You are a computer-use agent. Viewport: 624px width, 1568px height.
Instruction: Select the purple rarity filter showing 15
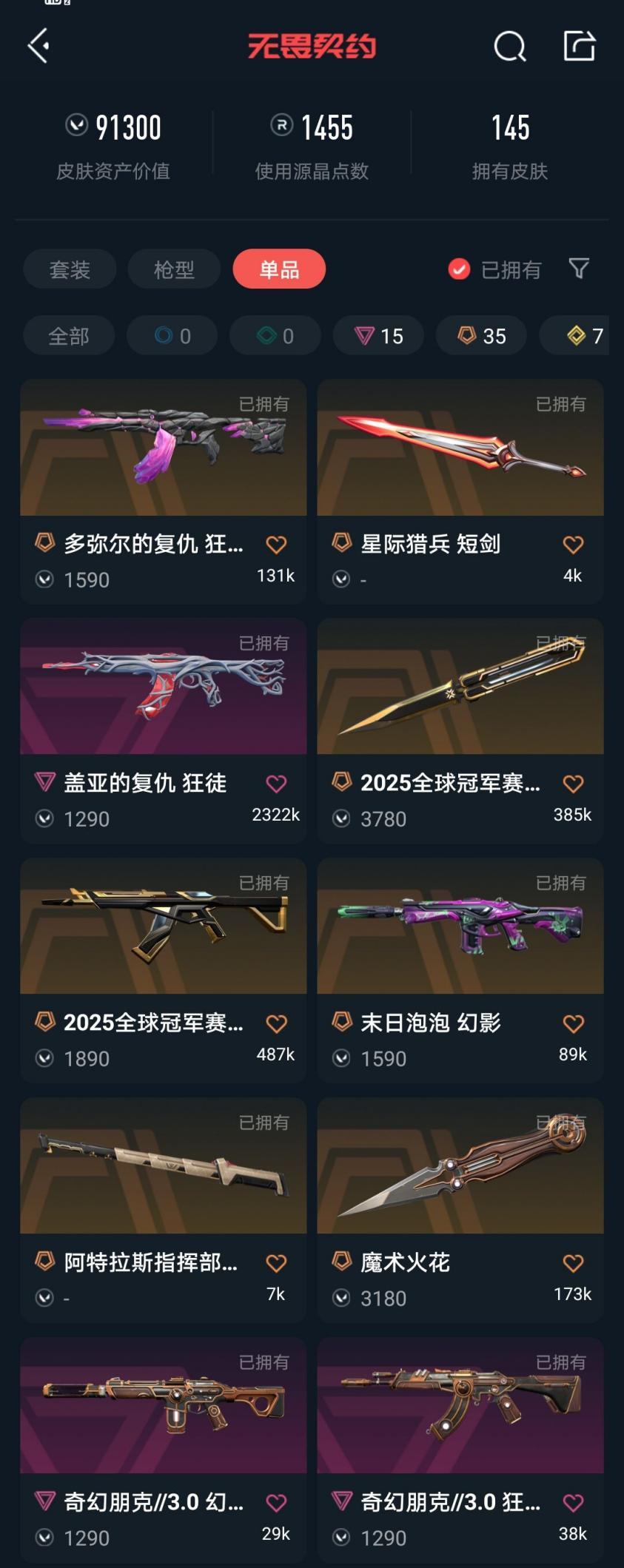click(x=378, y=335)
